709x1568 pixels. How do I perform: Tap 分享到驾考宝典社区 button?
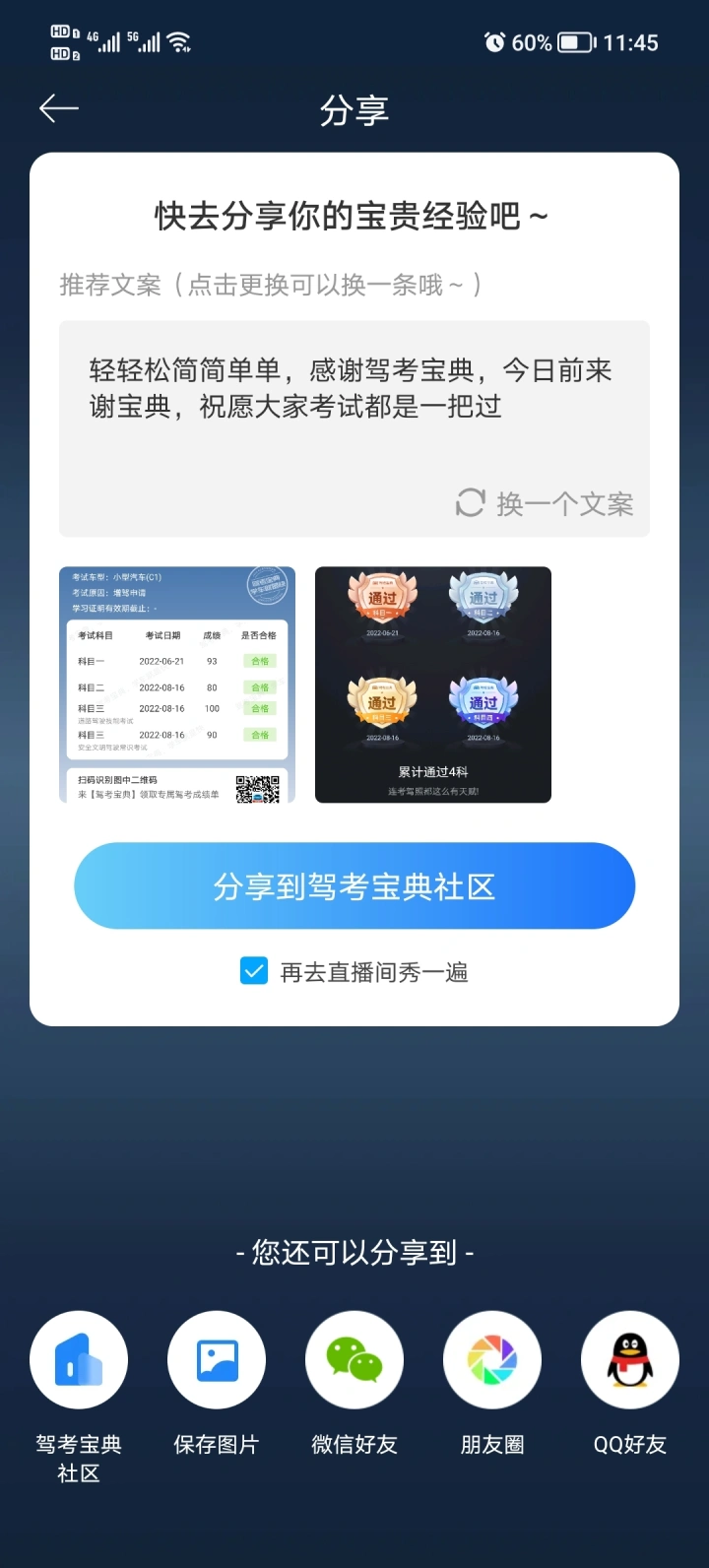click(354, 886)
